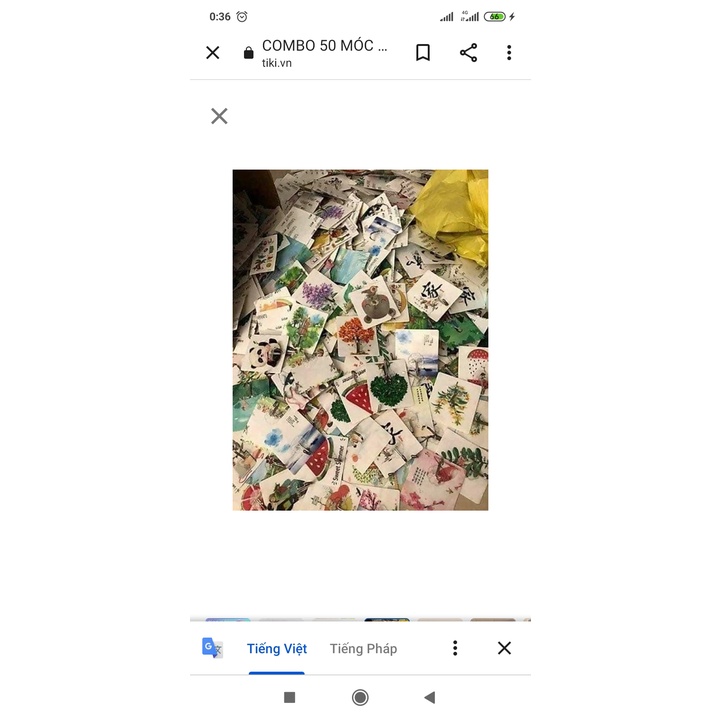Switch translation to Tiếng Pháp
Viewport: 720px width, 720px height.
363,648
